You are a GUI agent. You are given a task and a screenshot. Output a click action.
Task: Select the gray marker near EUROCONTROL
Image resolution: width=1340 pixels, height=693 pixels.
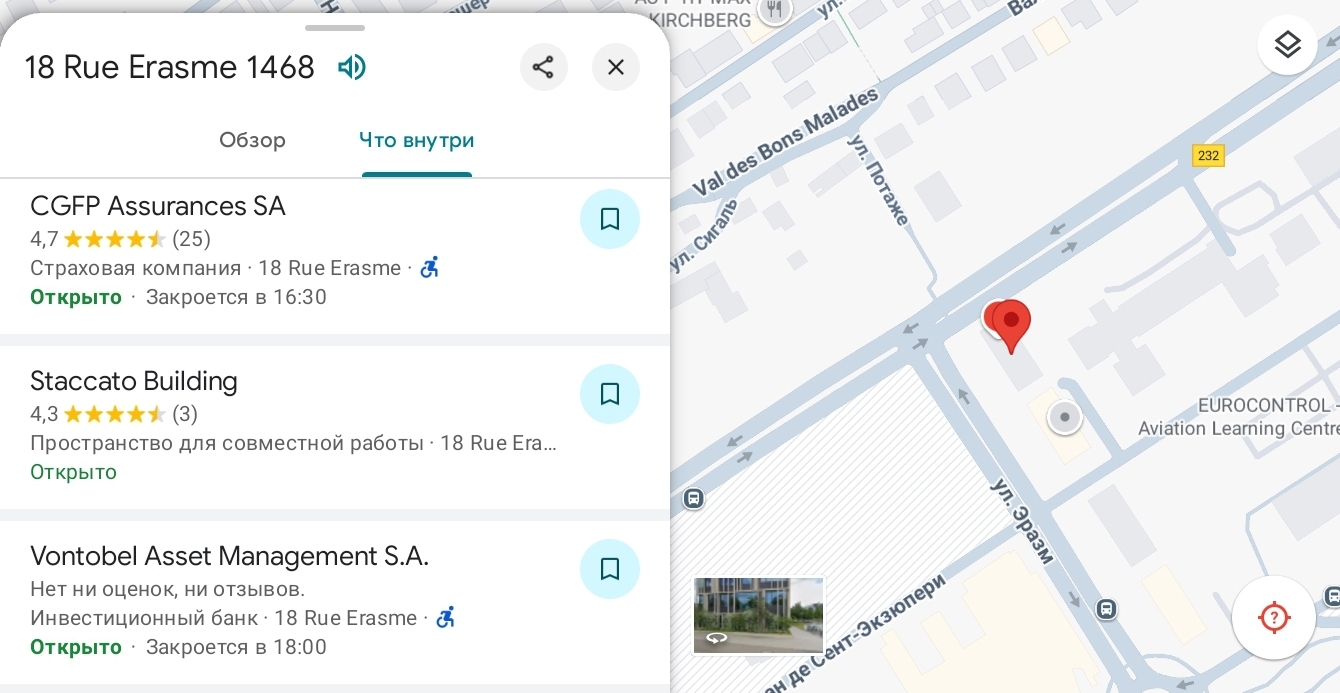pos(1065,417)
